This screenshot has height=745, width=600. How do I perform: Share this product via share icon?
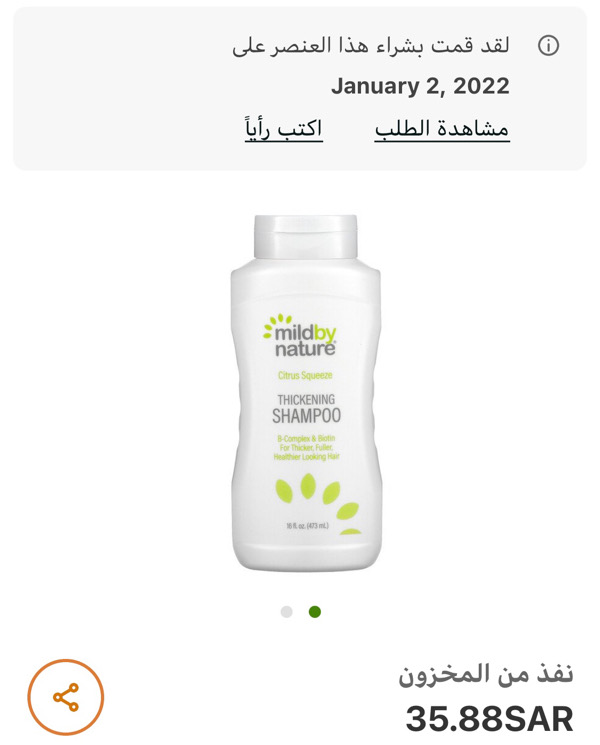(66, 697)
